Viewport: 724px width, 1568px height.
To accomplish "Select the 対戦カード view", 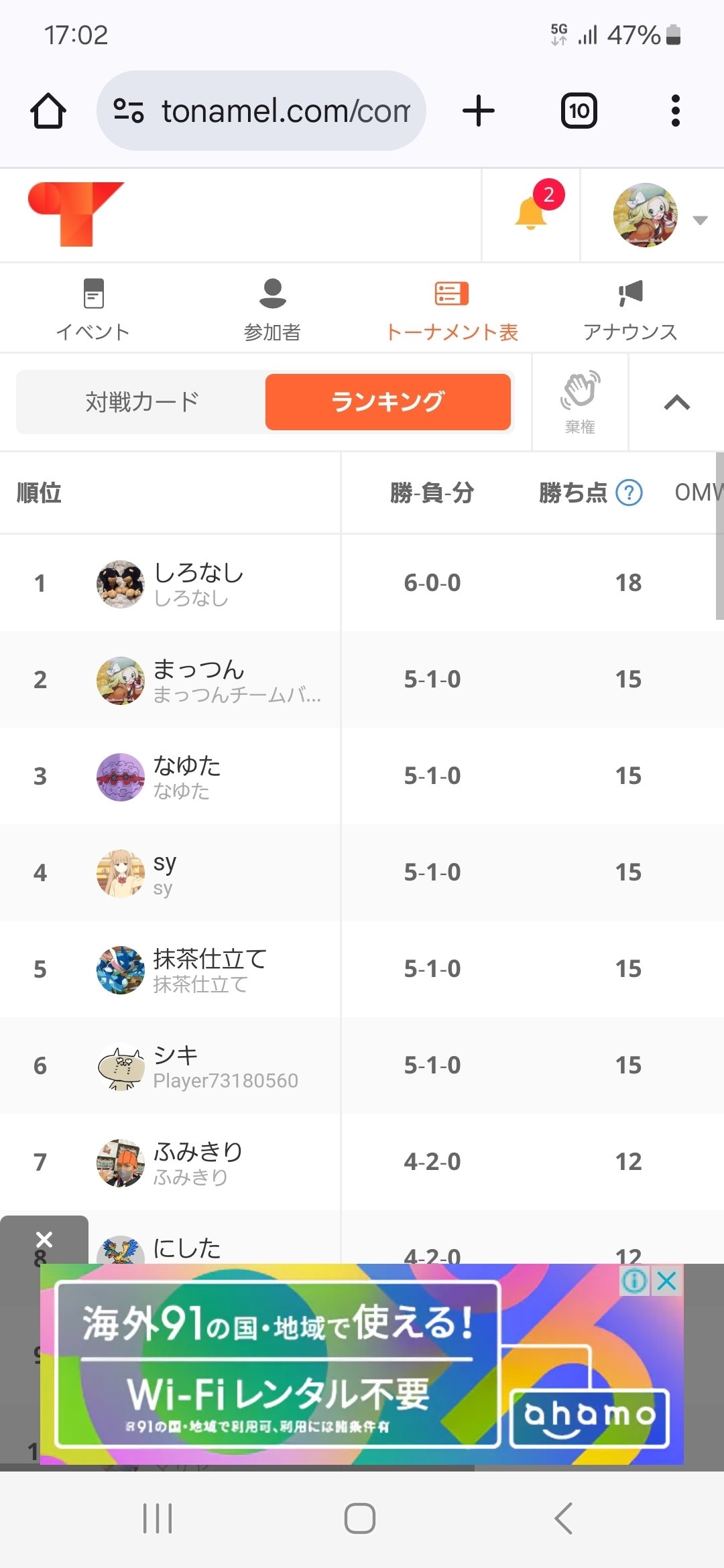I will click(x=141, y=402).
